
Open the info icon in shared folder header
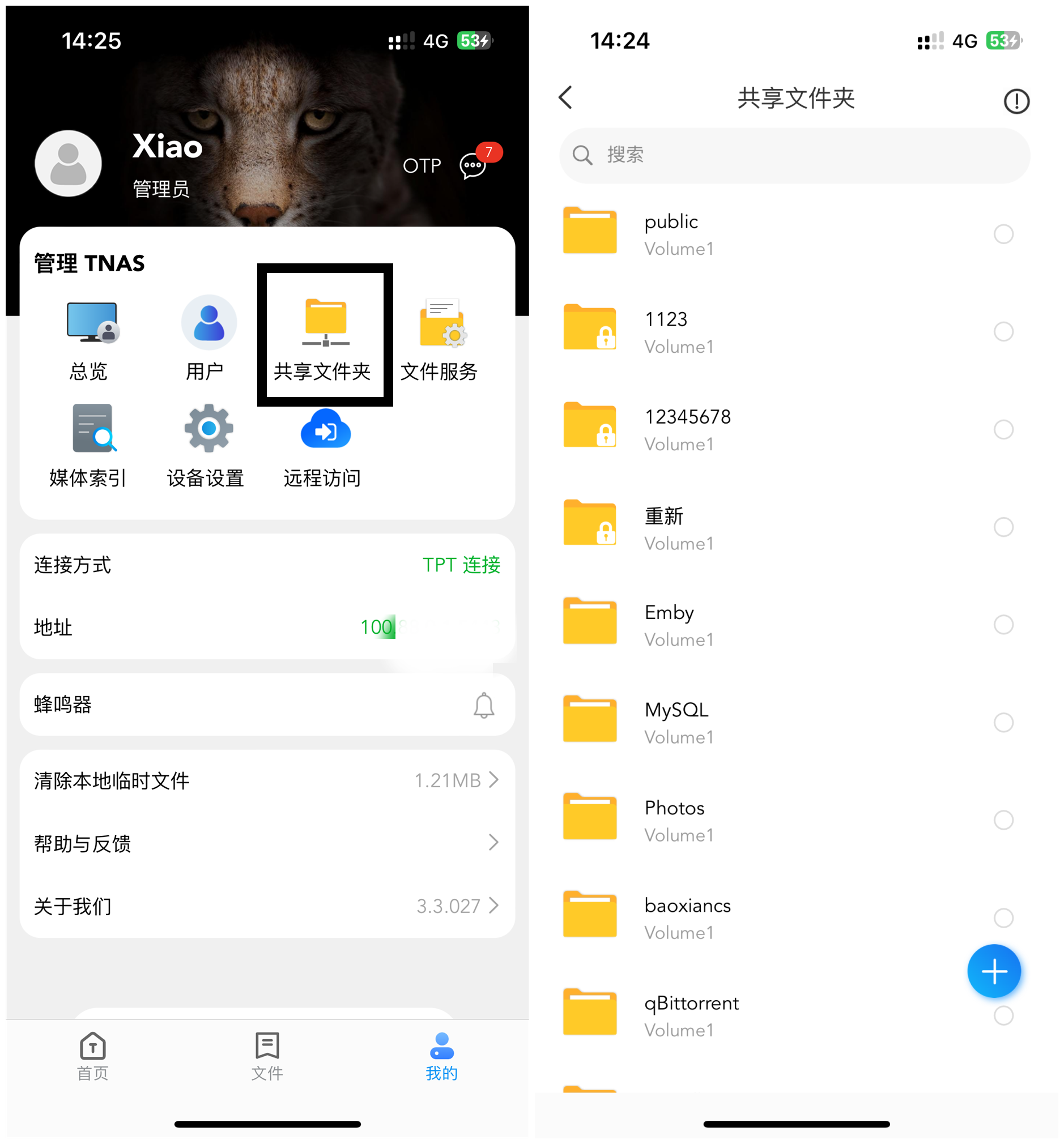[x=1018, y=101]
